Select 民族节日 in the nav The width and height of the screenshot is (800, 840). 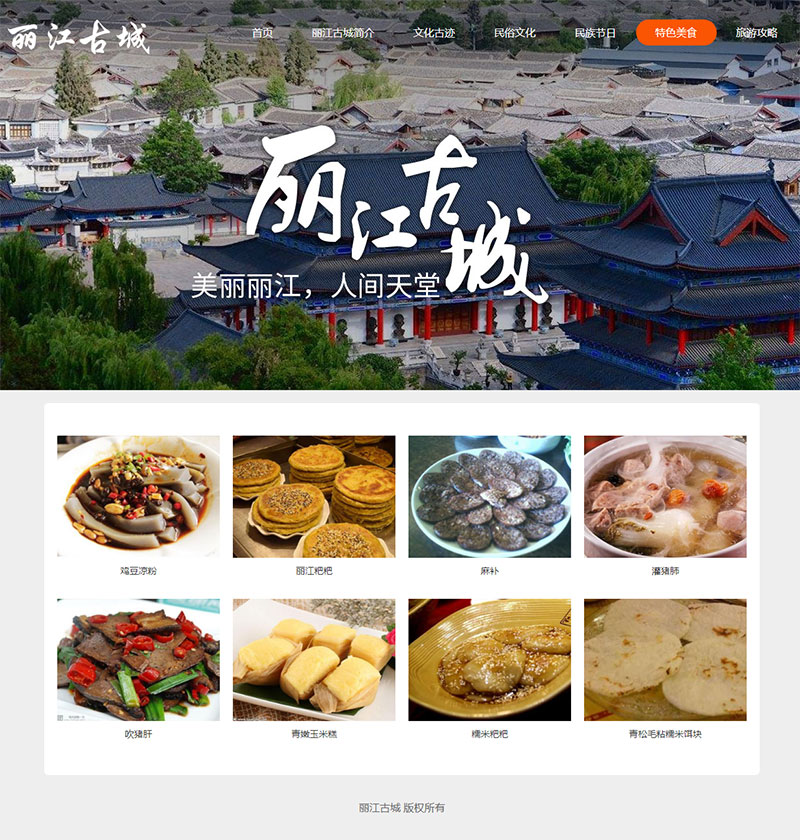point(595,33)
